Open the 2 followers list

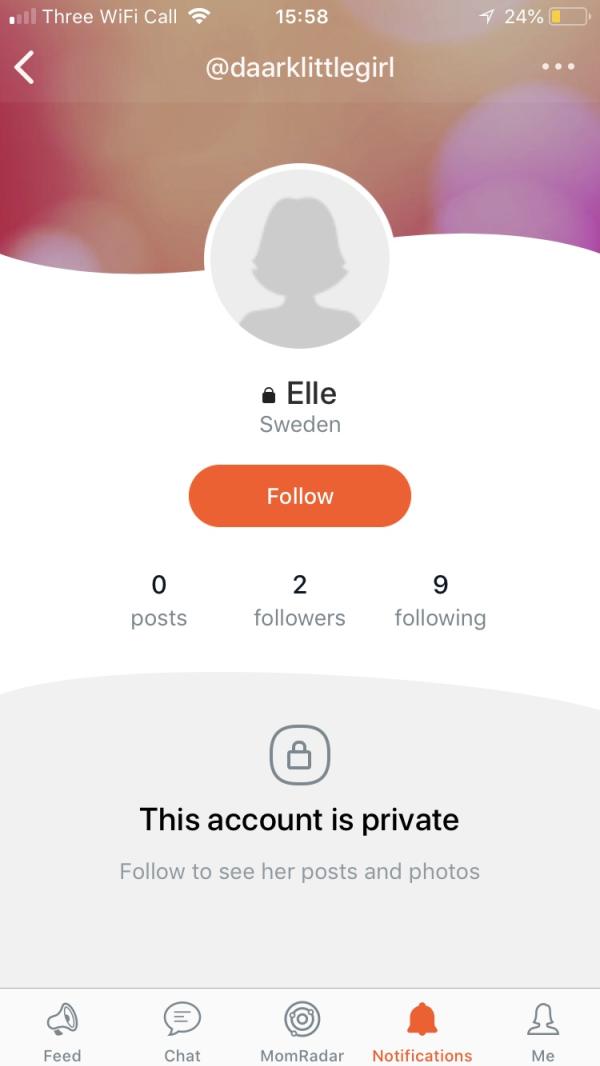pos(300,600)
